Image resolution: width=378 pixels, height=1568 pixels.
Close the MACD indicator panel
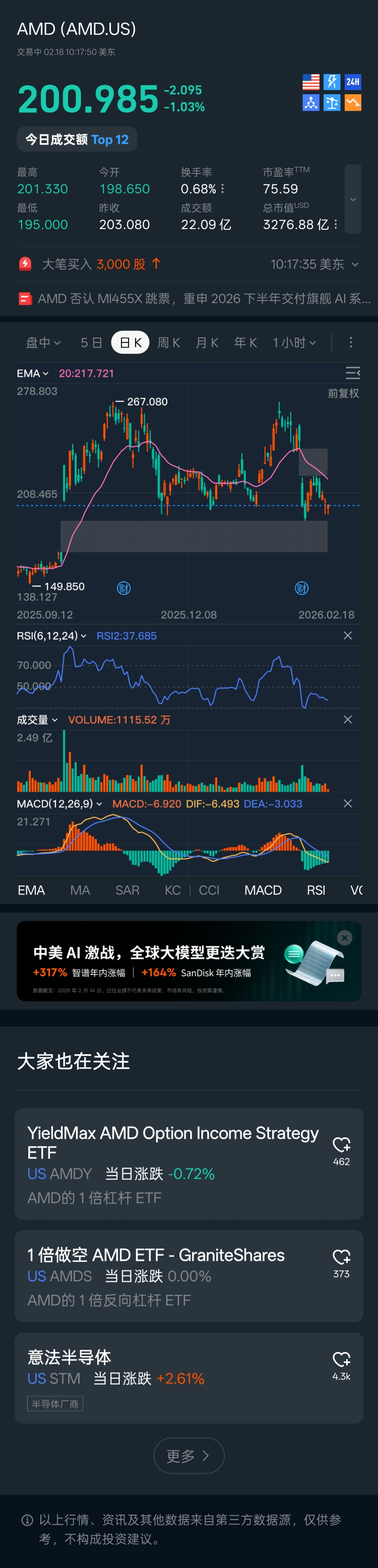[x=348, y=803]
